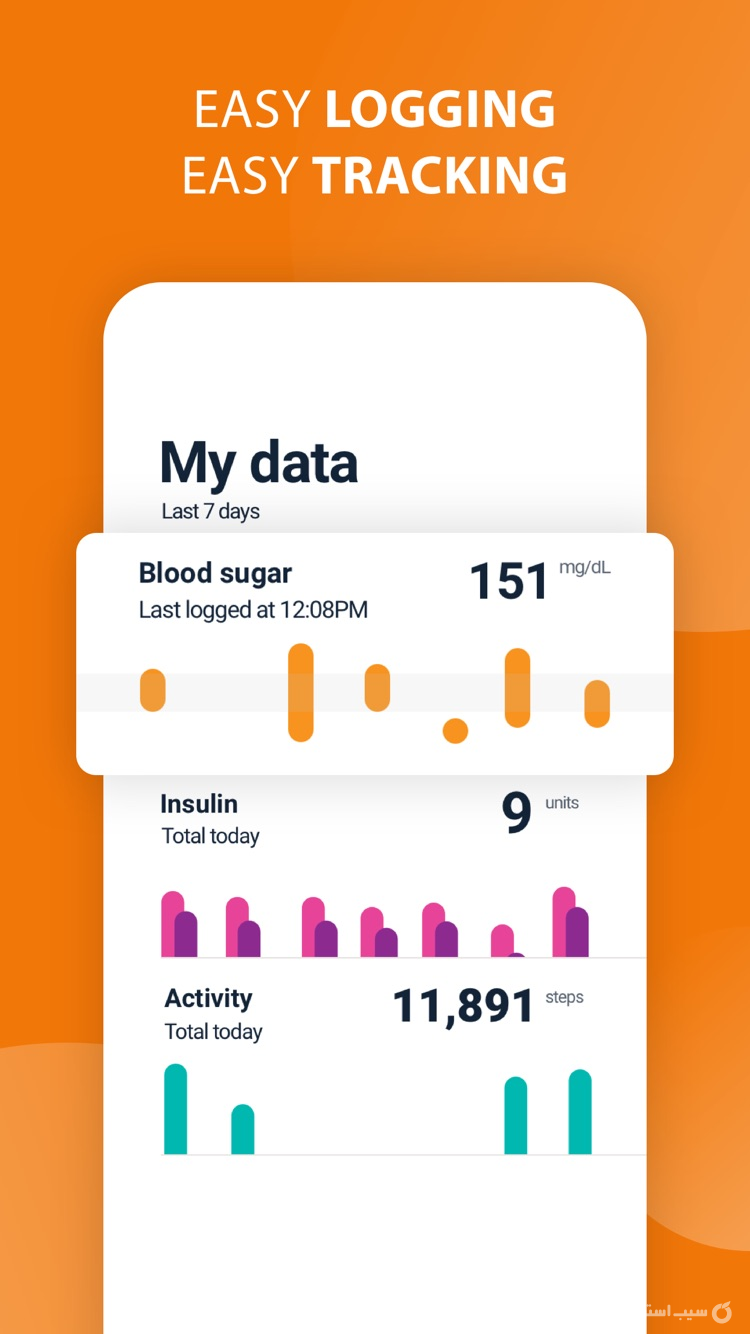
Task: Select the last teal activity bar
Action: pos(579,1110)
